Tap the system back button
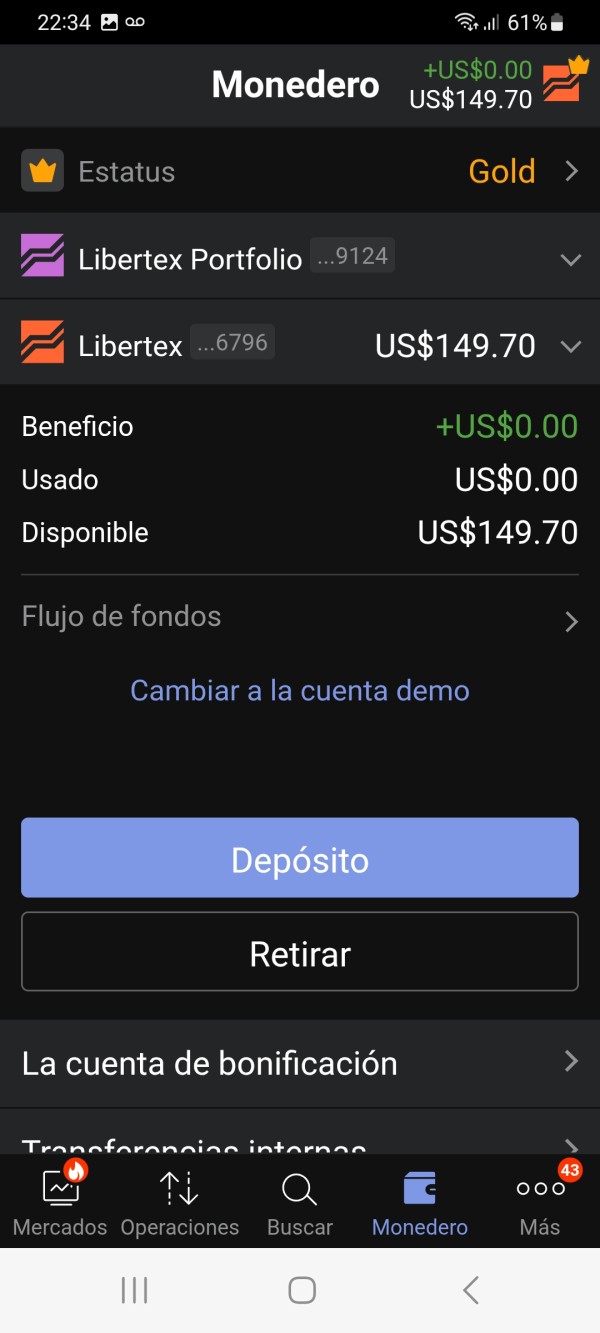 [x=471, y=1291]
